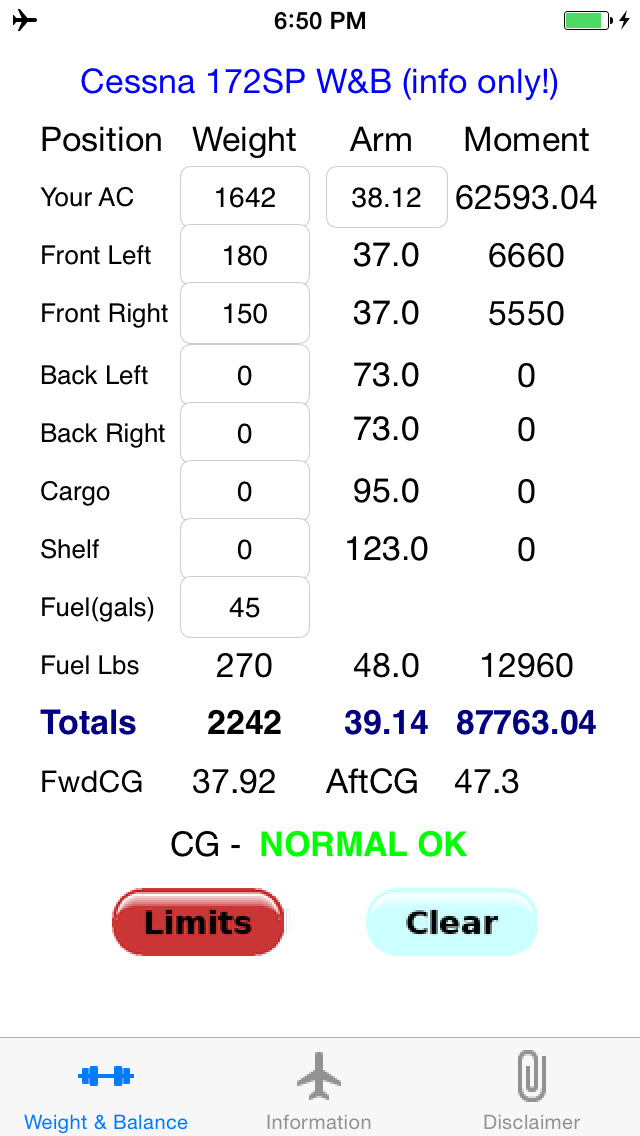Focus the Shelf weight field

(x=245, y=549)
